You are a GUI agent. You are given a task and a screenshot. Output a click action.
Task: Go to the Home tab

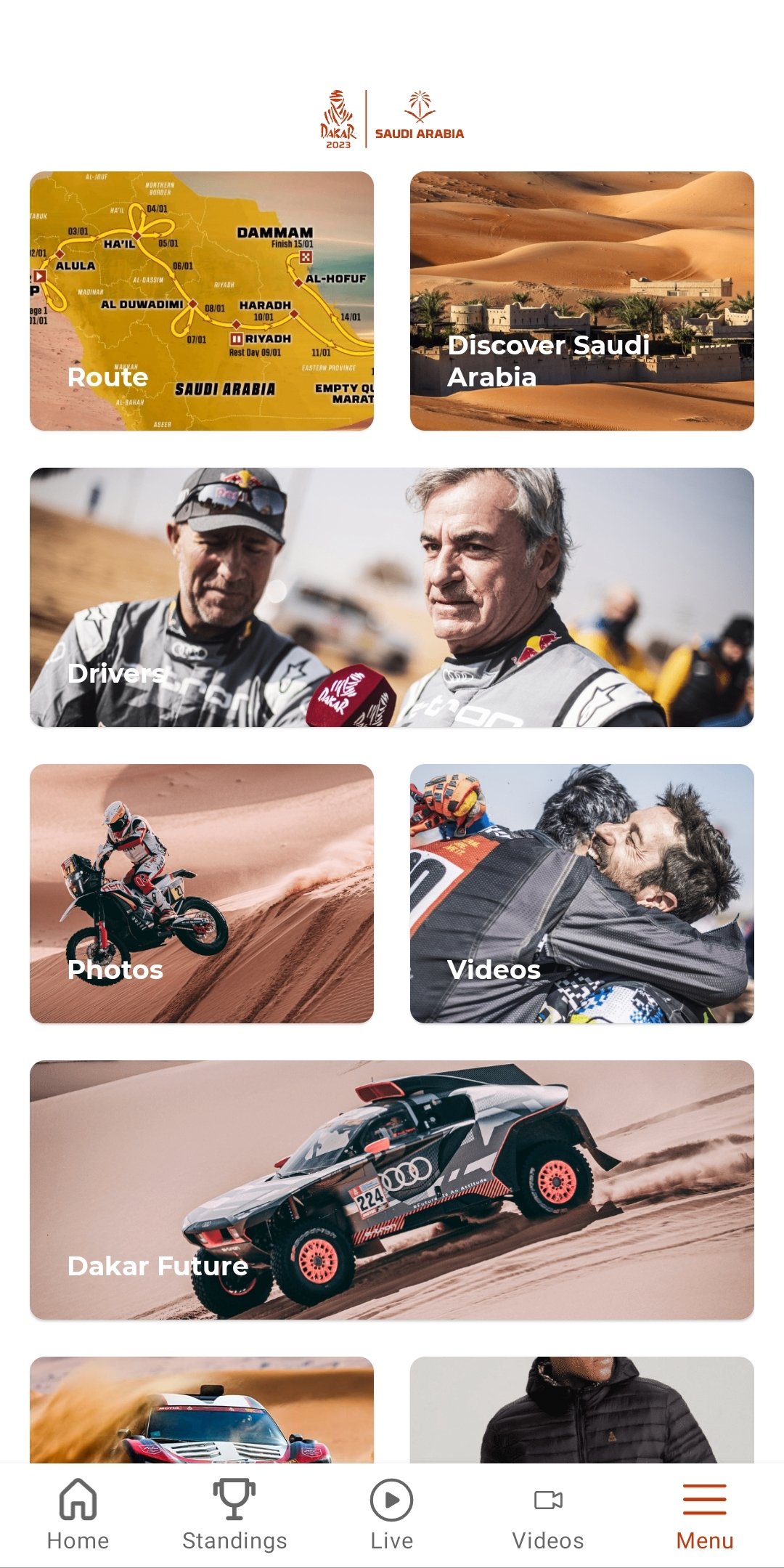[x=78, y=1515]
